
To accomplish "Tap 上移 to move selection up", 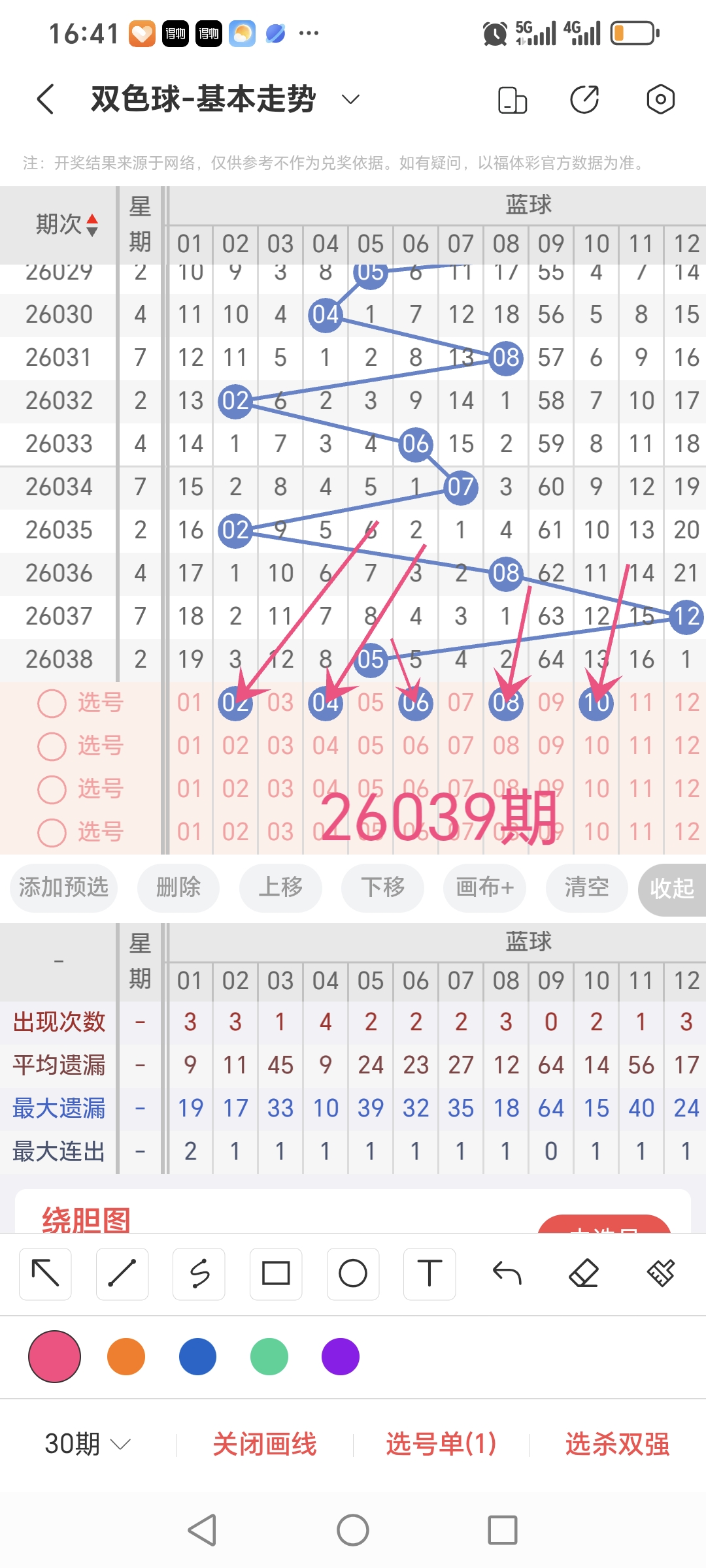I will point(280,887).
